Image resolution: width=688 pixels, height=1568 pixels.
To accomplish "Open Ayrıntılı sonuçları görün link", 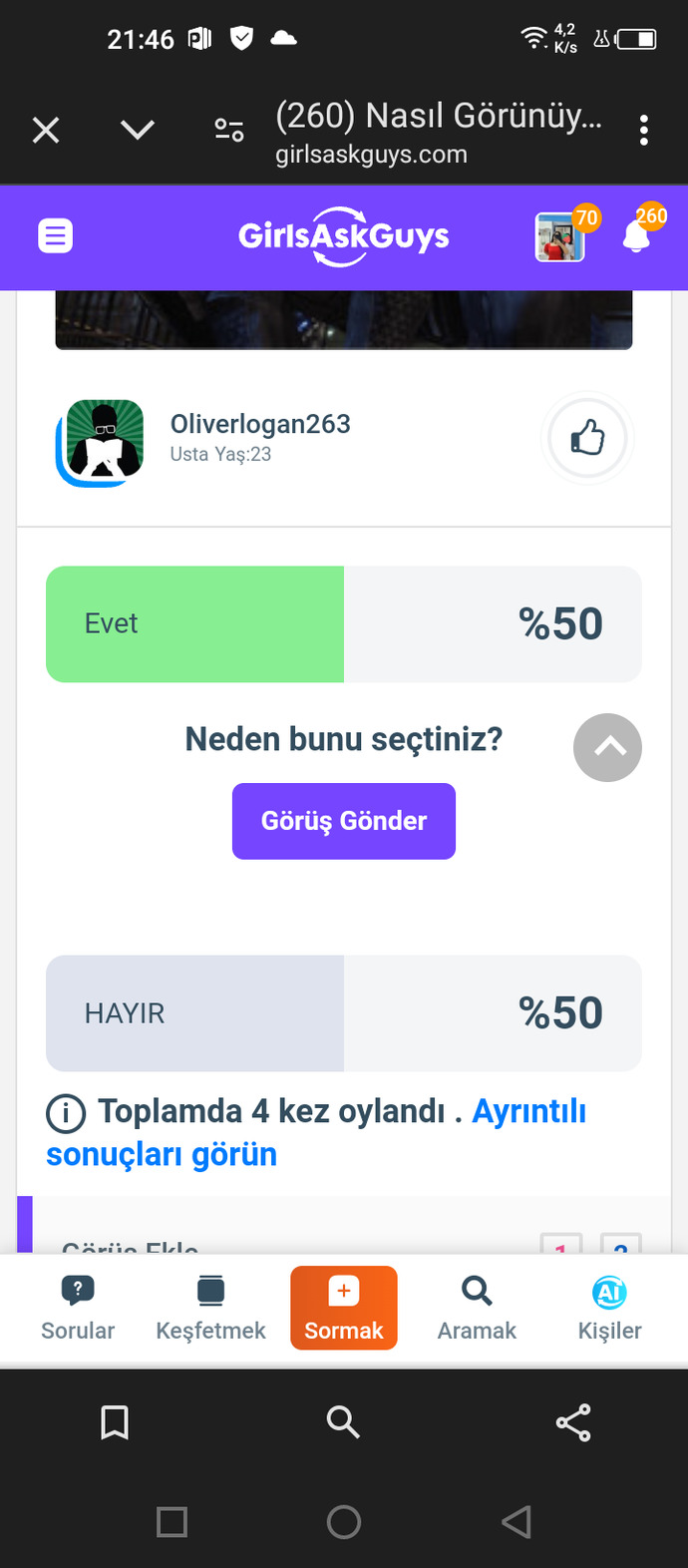I will tap(316, 1133).
